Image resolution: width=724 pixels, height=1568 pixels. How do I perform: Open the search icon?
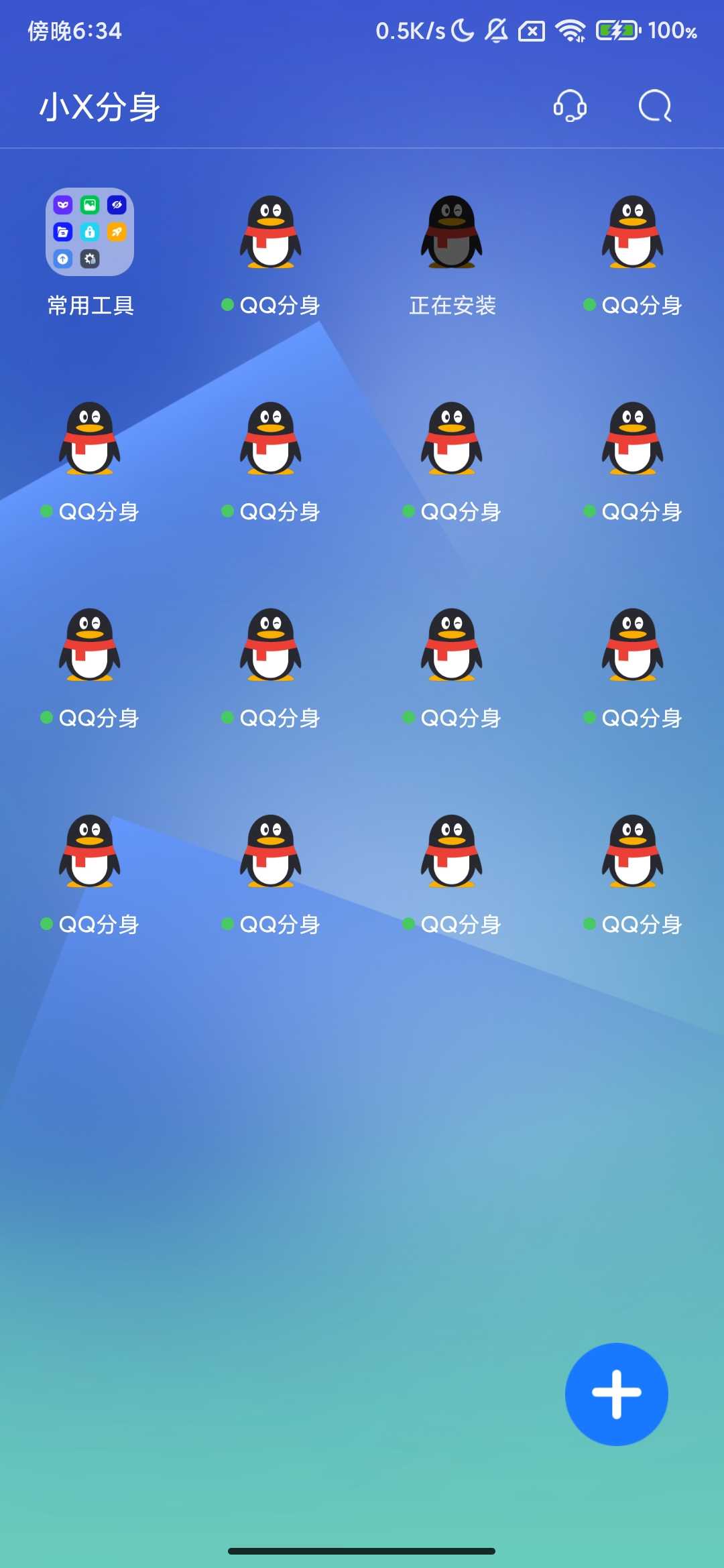pos(655,106)
